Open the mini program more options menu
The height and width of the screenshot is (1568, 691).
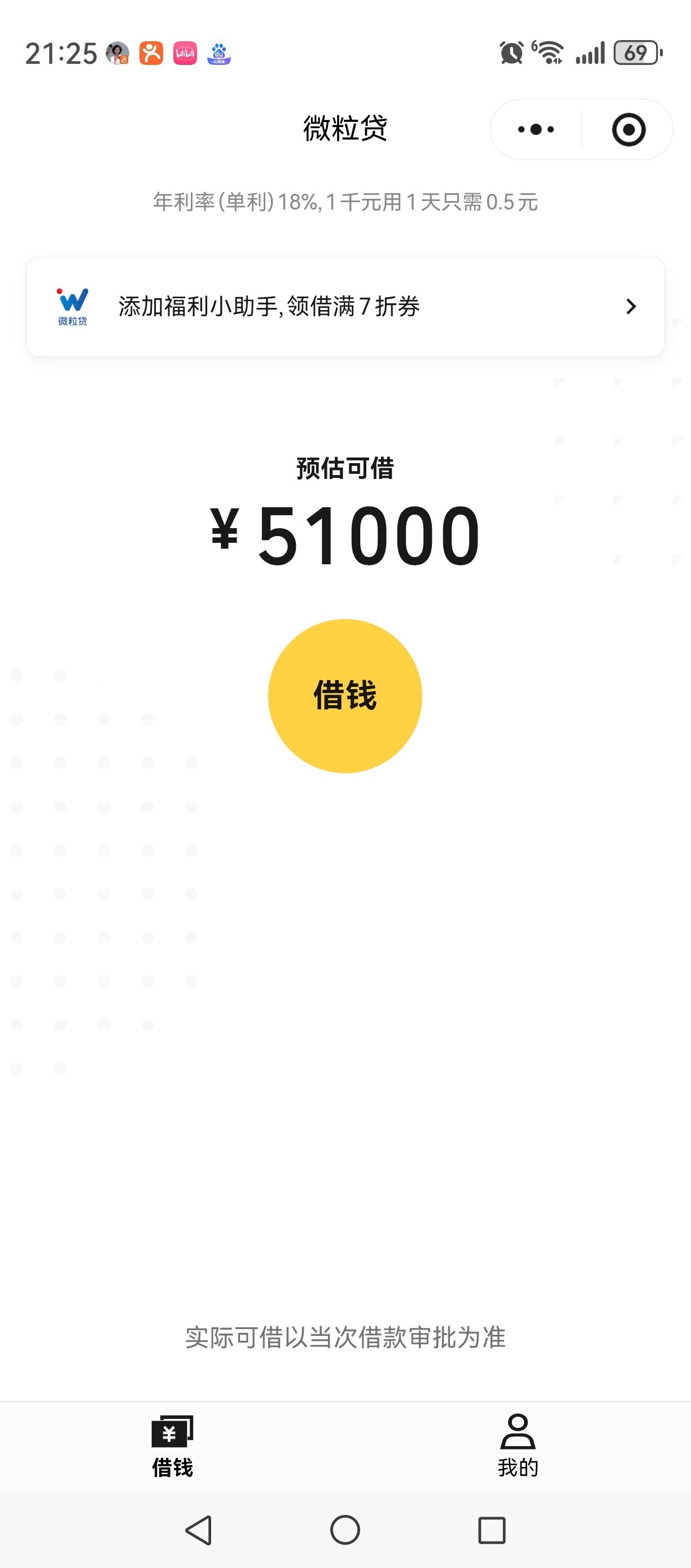536,129
